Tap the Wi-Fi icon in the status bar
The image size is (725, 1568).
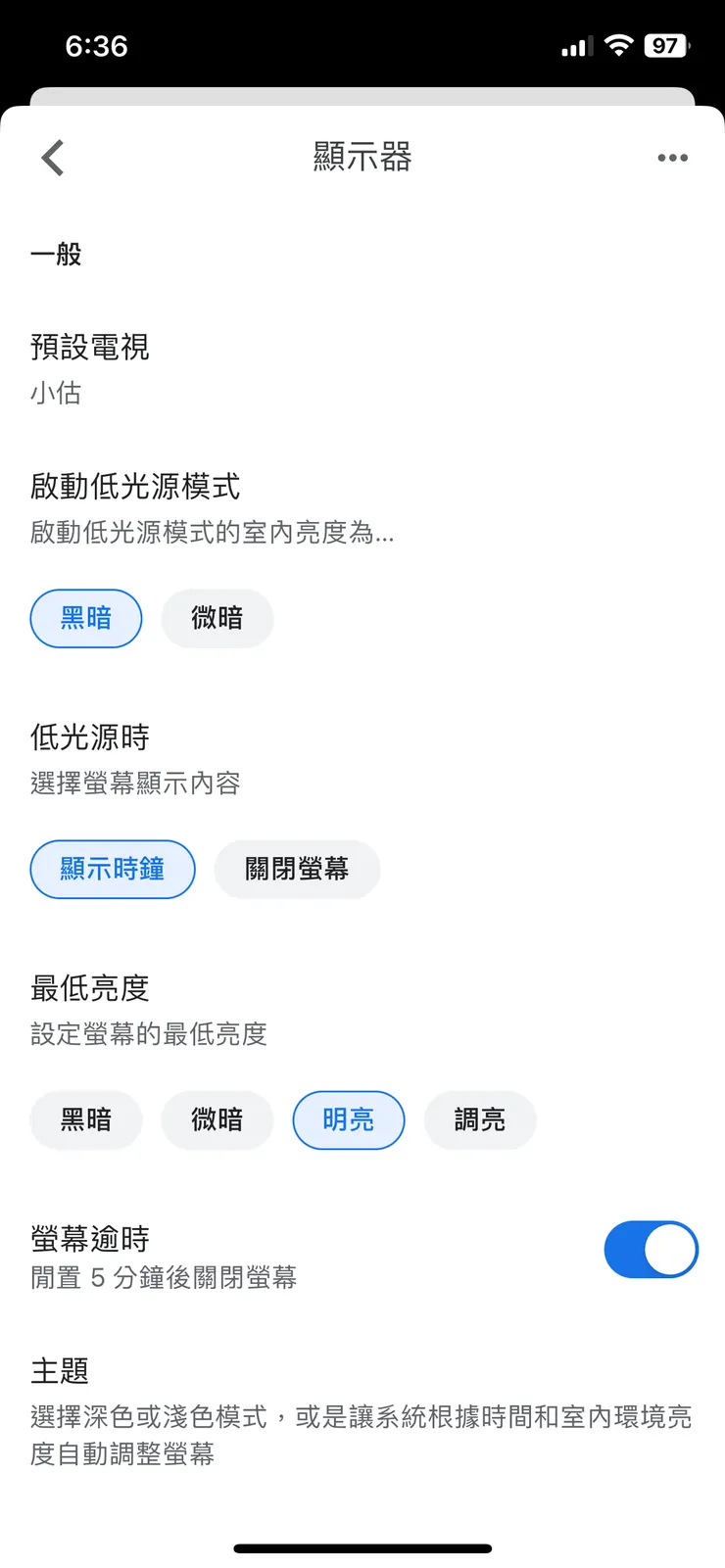coord(621,45)
